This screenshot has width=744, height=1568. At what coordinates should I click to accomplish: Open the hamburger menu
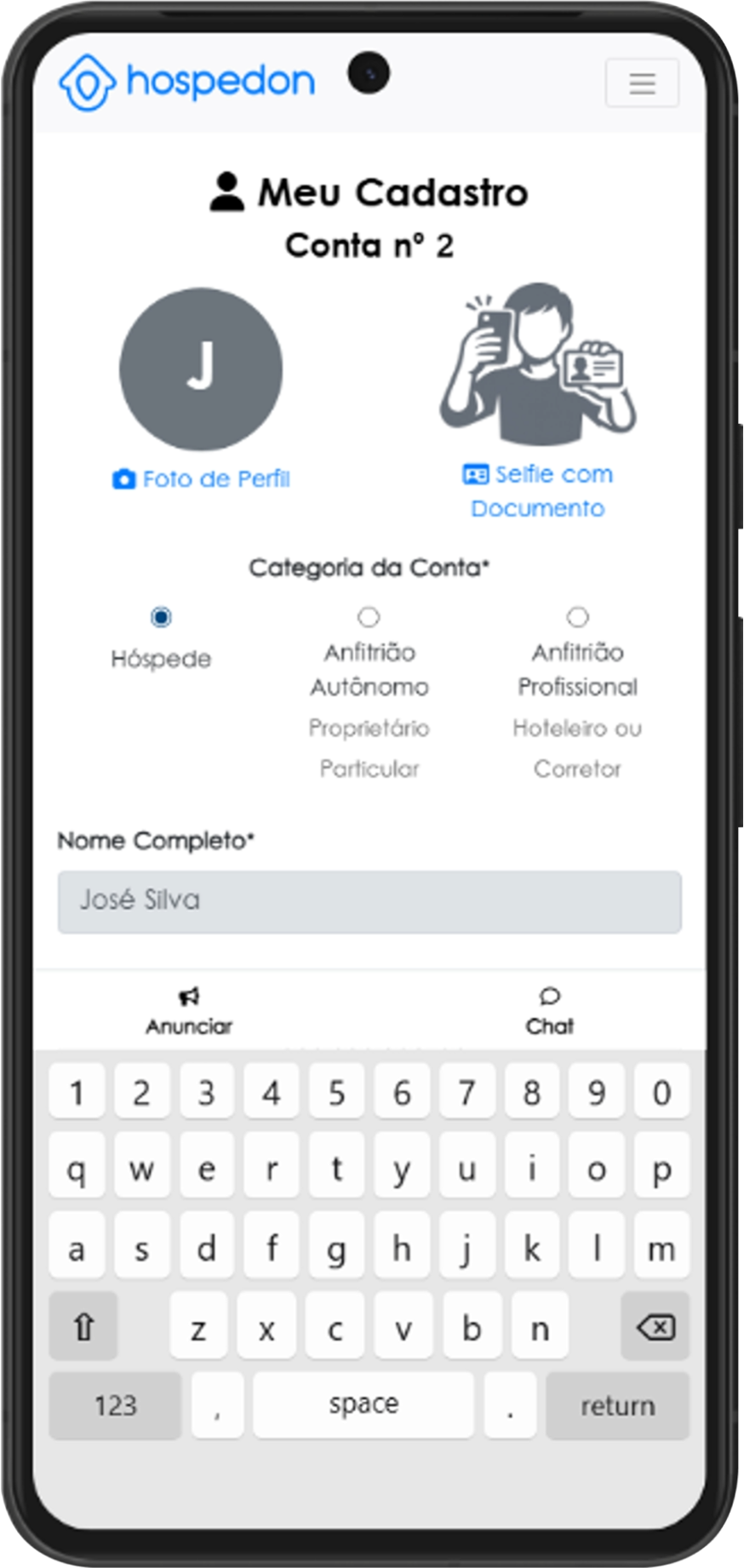pos(642,83)
